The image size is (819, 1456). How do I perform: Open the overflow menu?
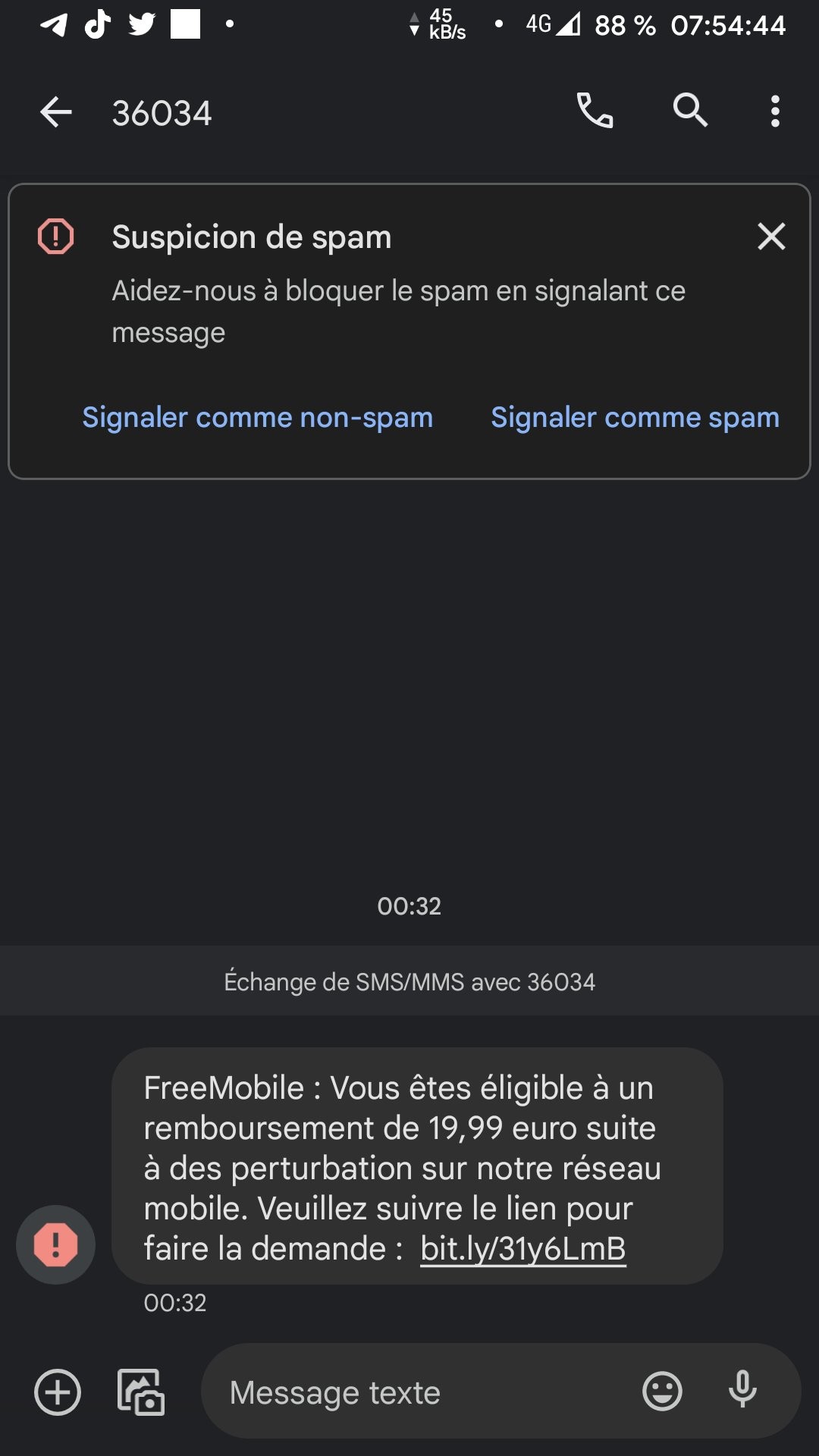(774, 111)
